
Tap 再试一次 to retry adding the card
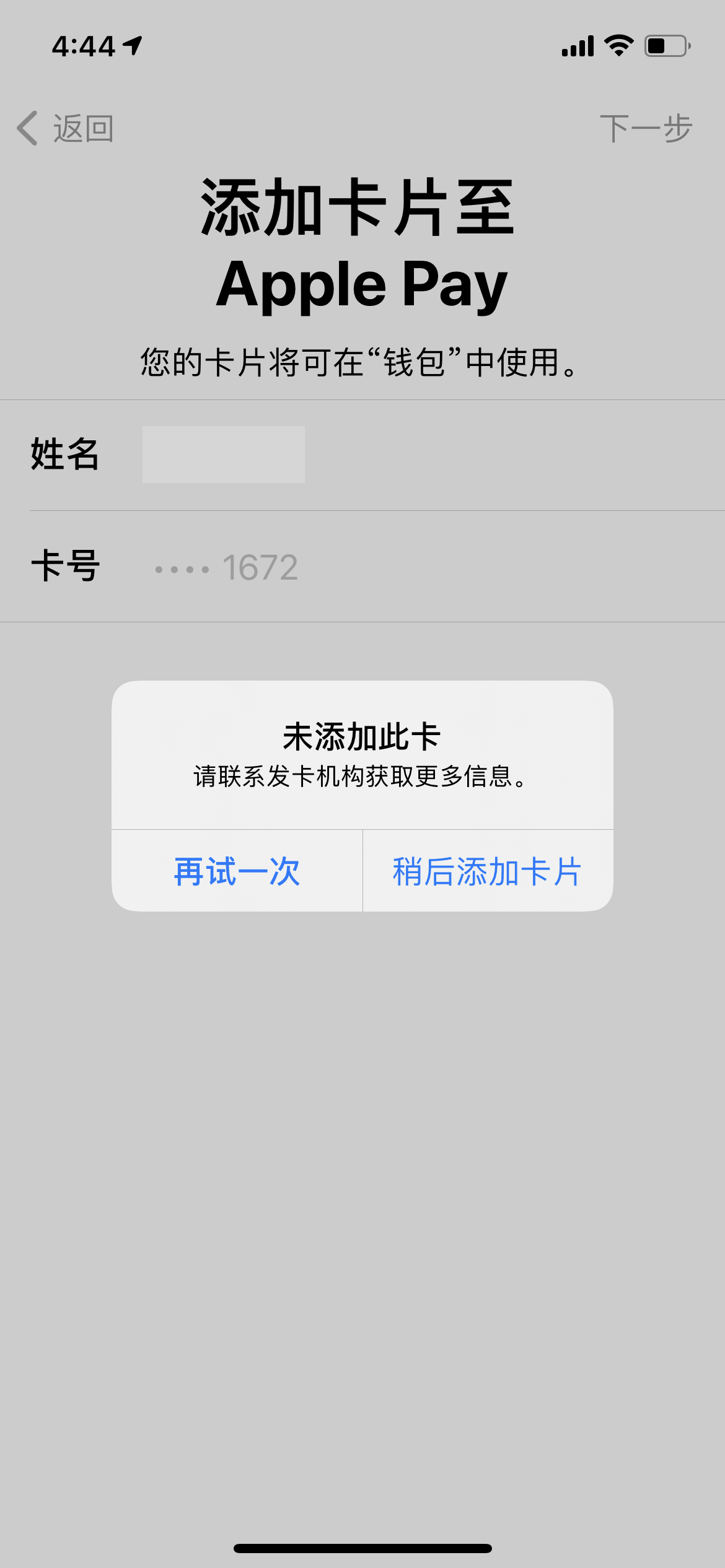click(237, 871)
